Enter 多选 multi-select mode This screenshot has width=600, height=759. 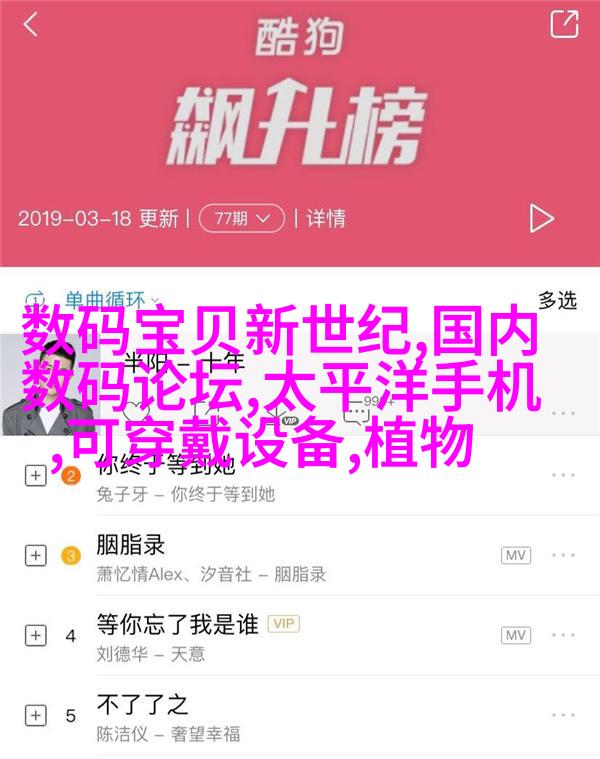click(557, 299)
